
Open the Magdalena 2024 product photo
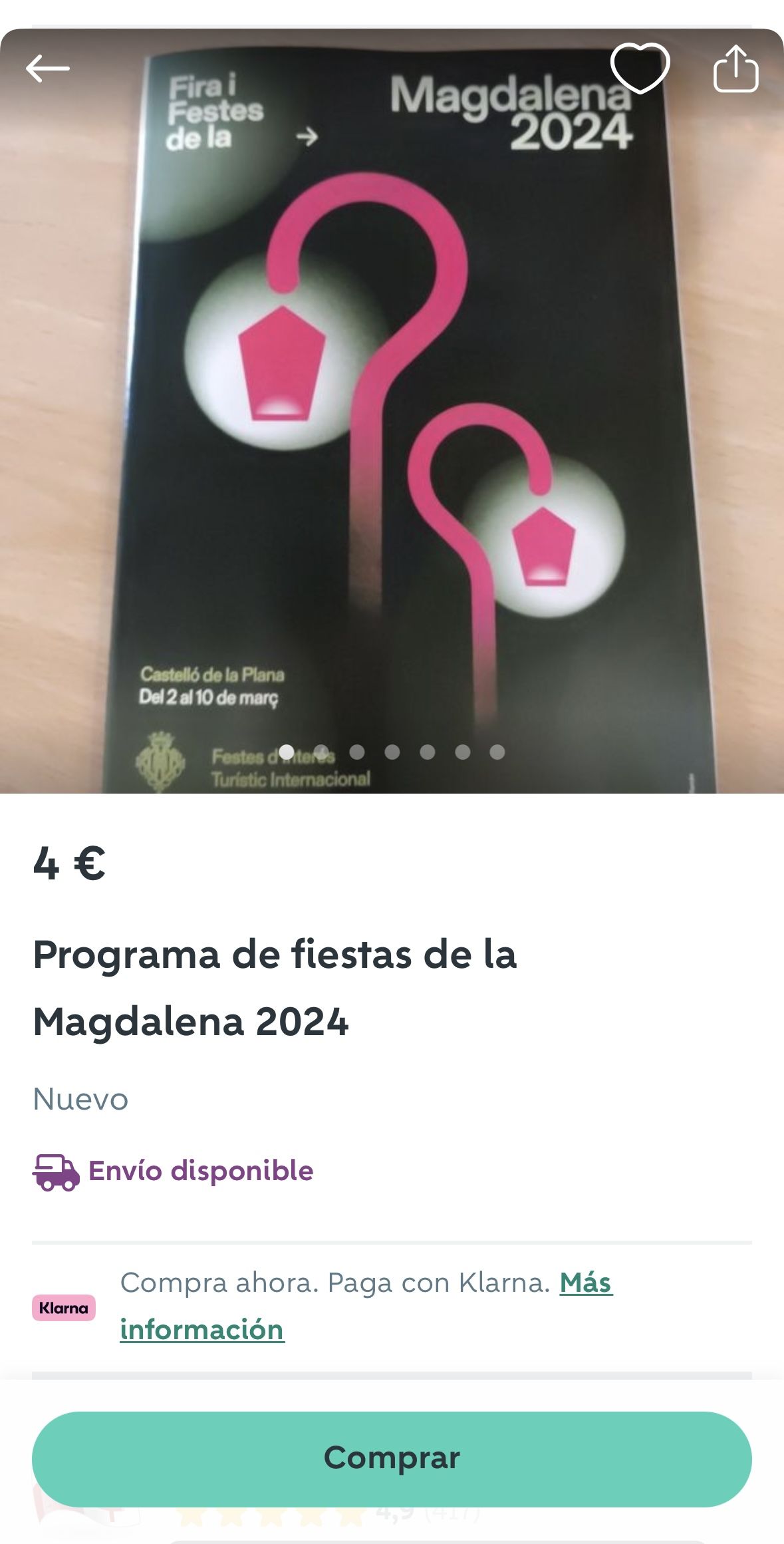click(x=392, y=411)
